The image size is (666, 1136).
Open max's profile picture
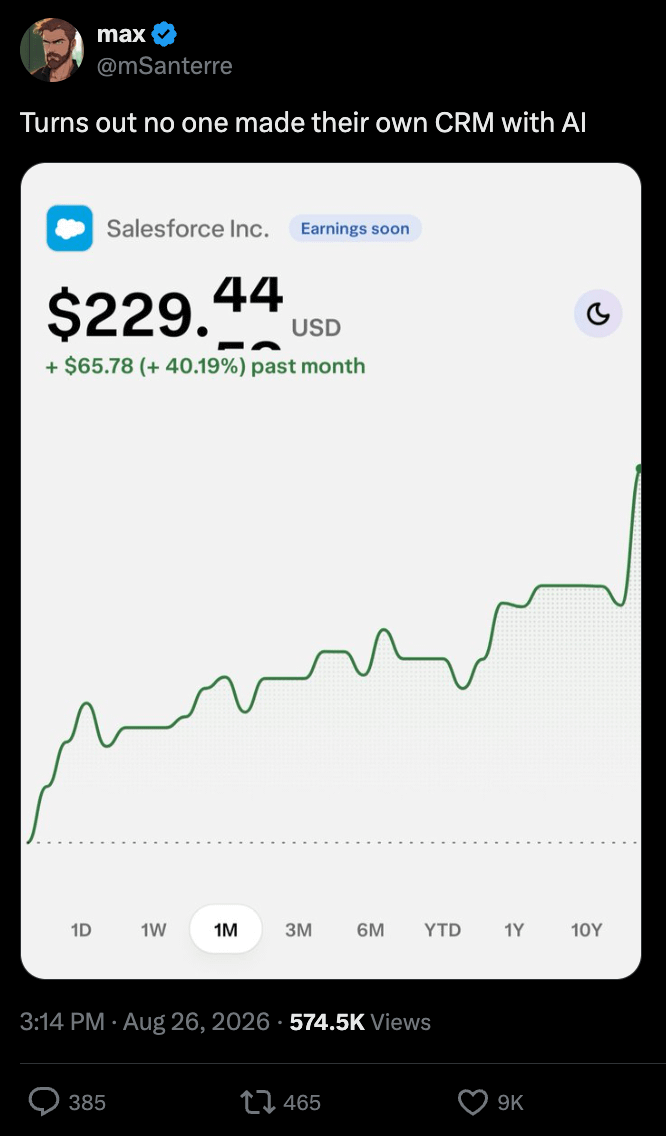click(x=51, y=50)
